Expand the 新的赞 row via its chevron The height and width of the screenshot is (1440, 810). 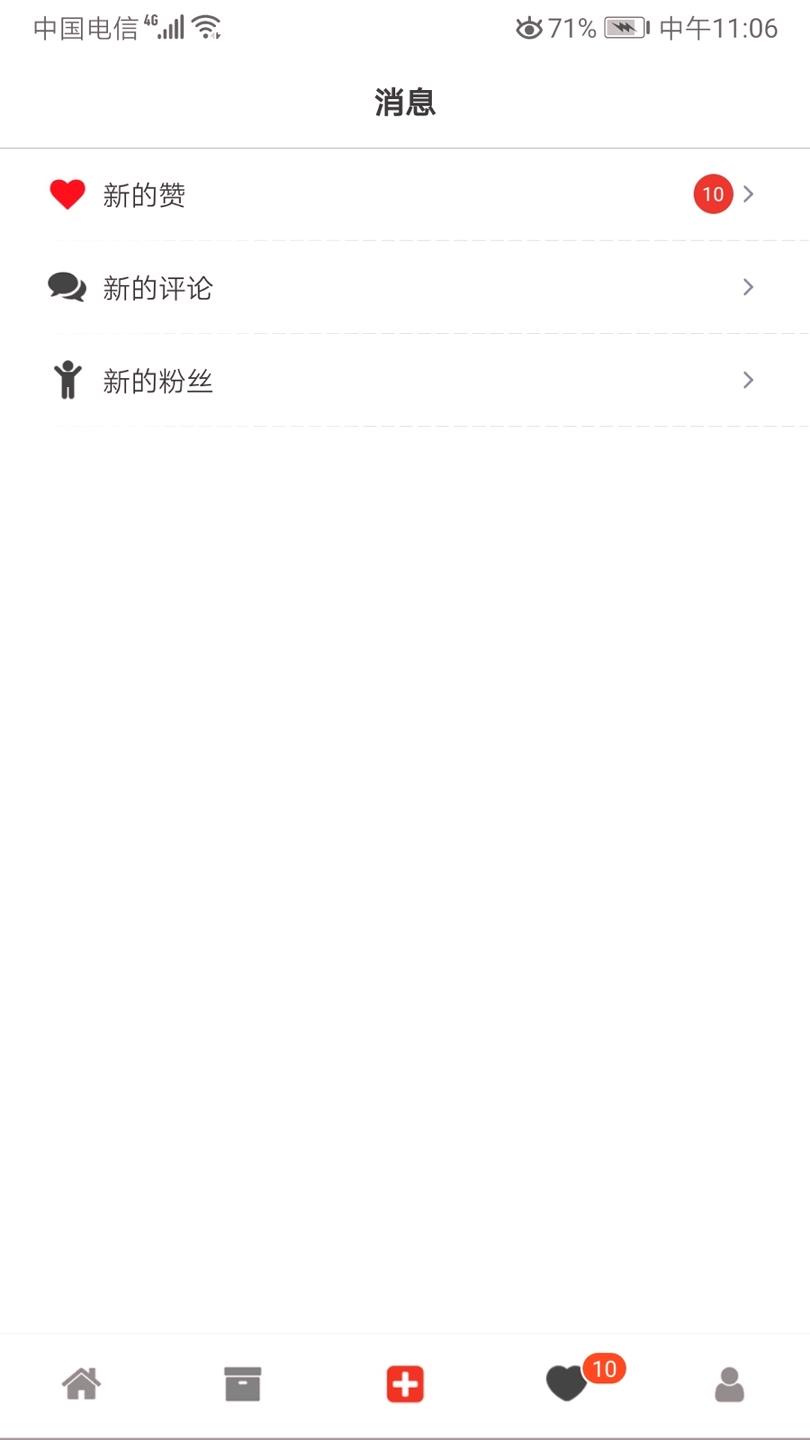(x=748, y=193)
